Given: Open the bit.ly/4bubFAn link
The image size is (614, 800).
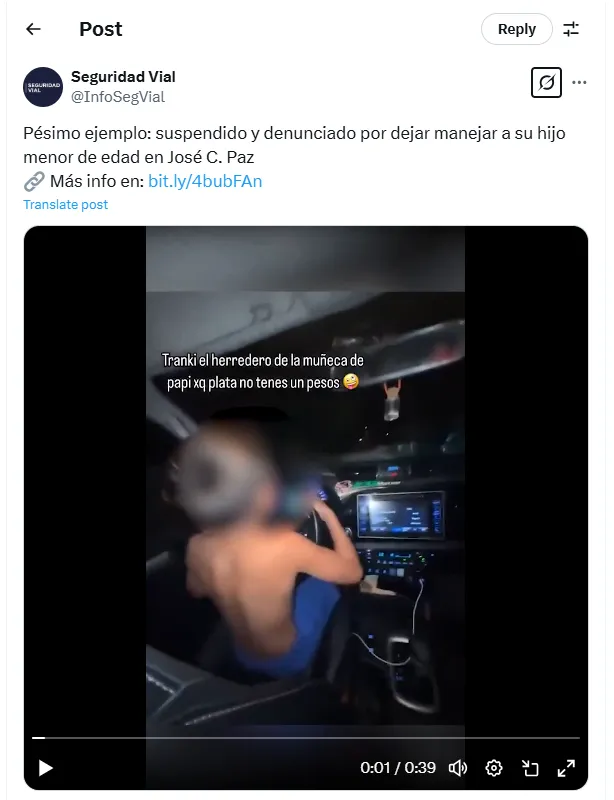Looking at the screenshot, I should pyautogui.click(x=205, y=181).
